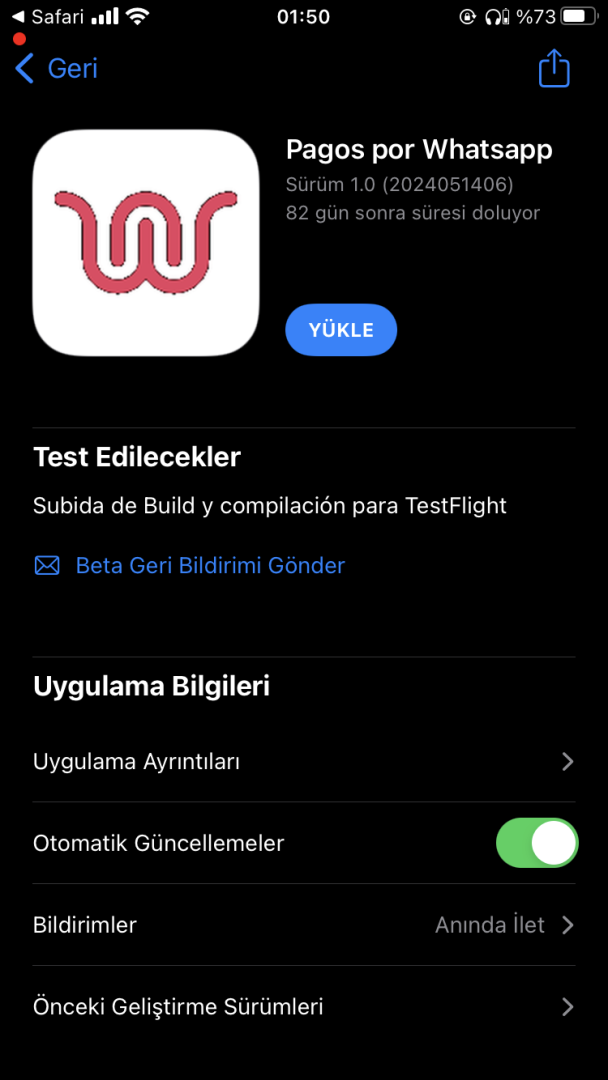Open Uygulama Ayrıntıları
Viewport: 608px width, 1080px height.
tap(303, 762)
